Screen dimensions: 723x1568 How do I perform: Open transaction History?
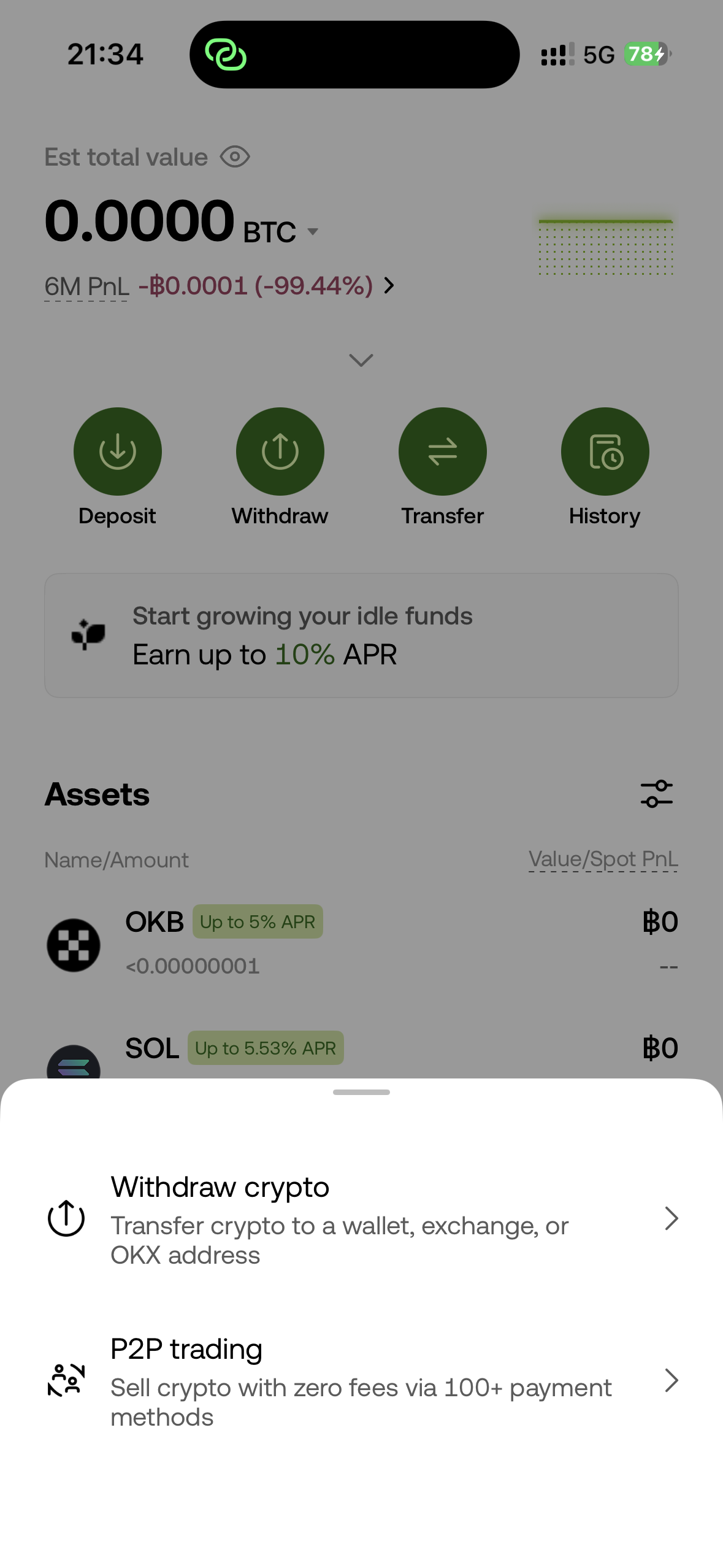pyautogui.click(x=605, y=452)
